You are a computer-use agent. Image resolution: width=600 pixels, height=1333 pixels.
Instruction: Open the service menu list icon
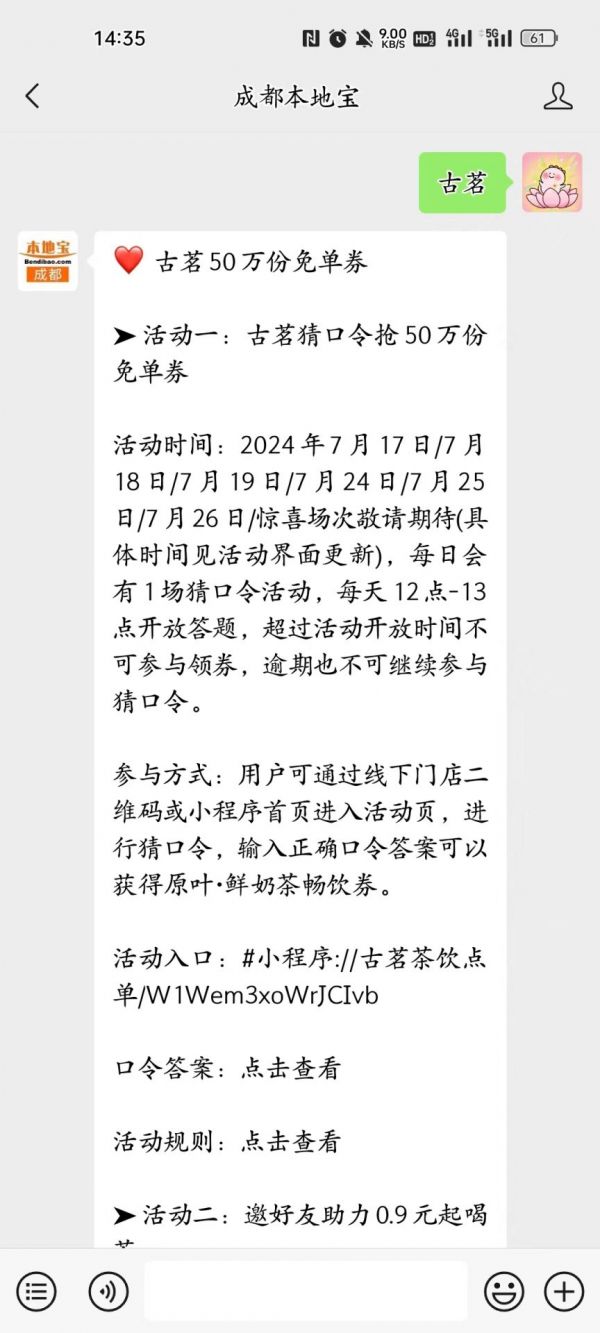click(x=37, y=1291)
